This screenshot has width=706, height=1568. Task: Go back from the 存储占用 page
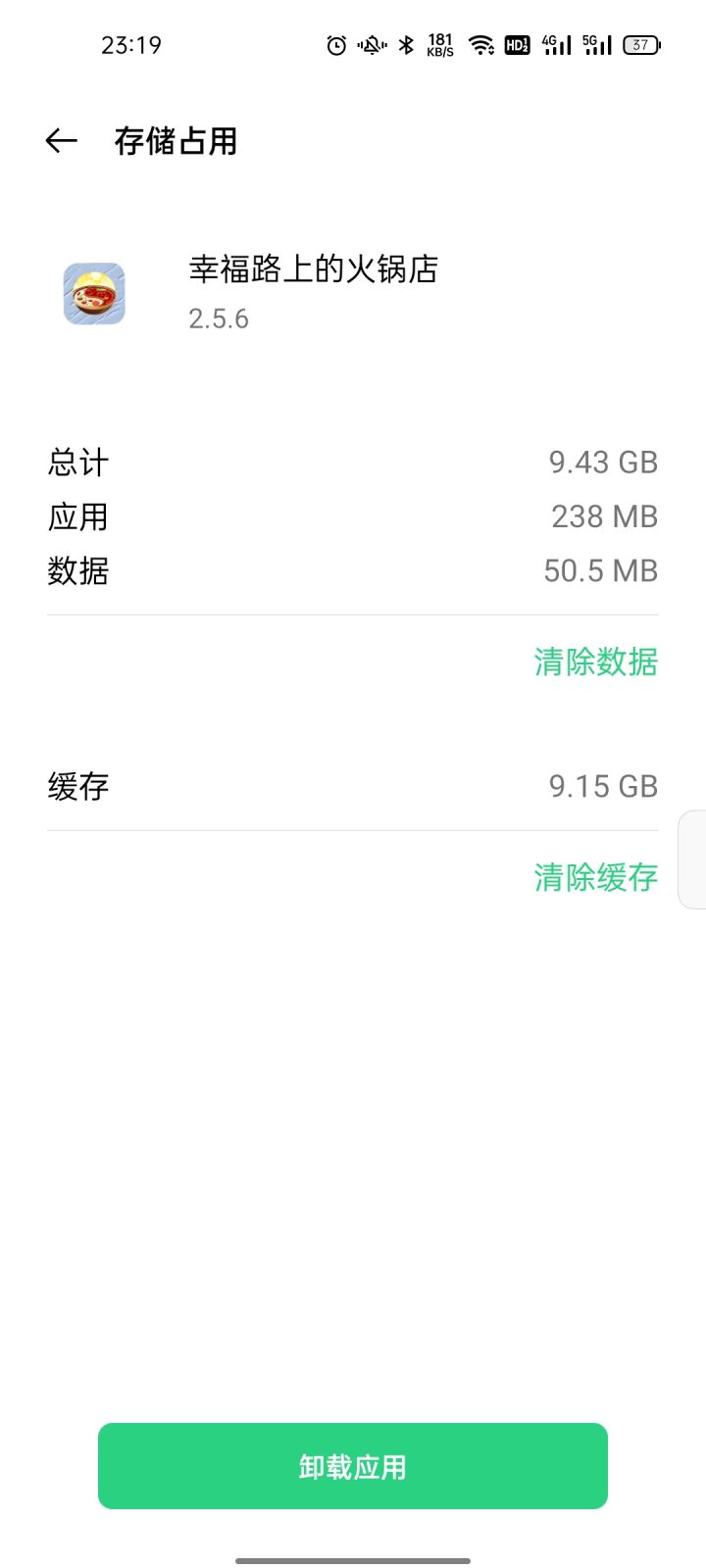click(x=61, y=141)
